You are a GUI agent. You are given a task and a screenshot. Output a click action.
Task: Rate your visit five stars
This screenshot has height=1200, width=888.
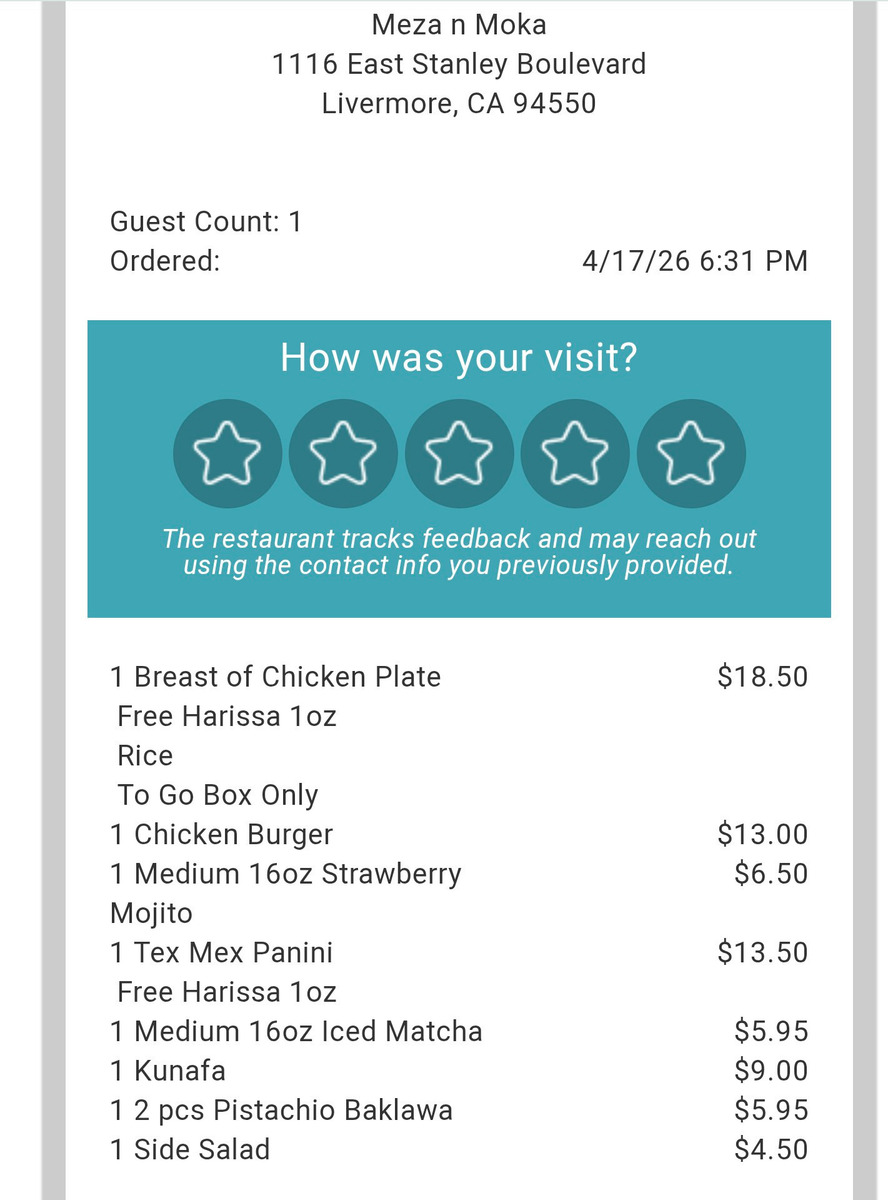(x=691, y=453)
